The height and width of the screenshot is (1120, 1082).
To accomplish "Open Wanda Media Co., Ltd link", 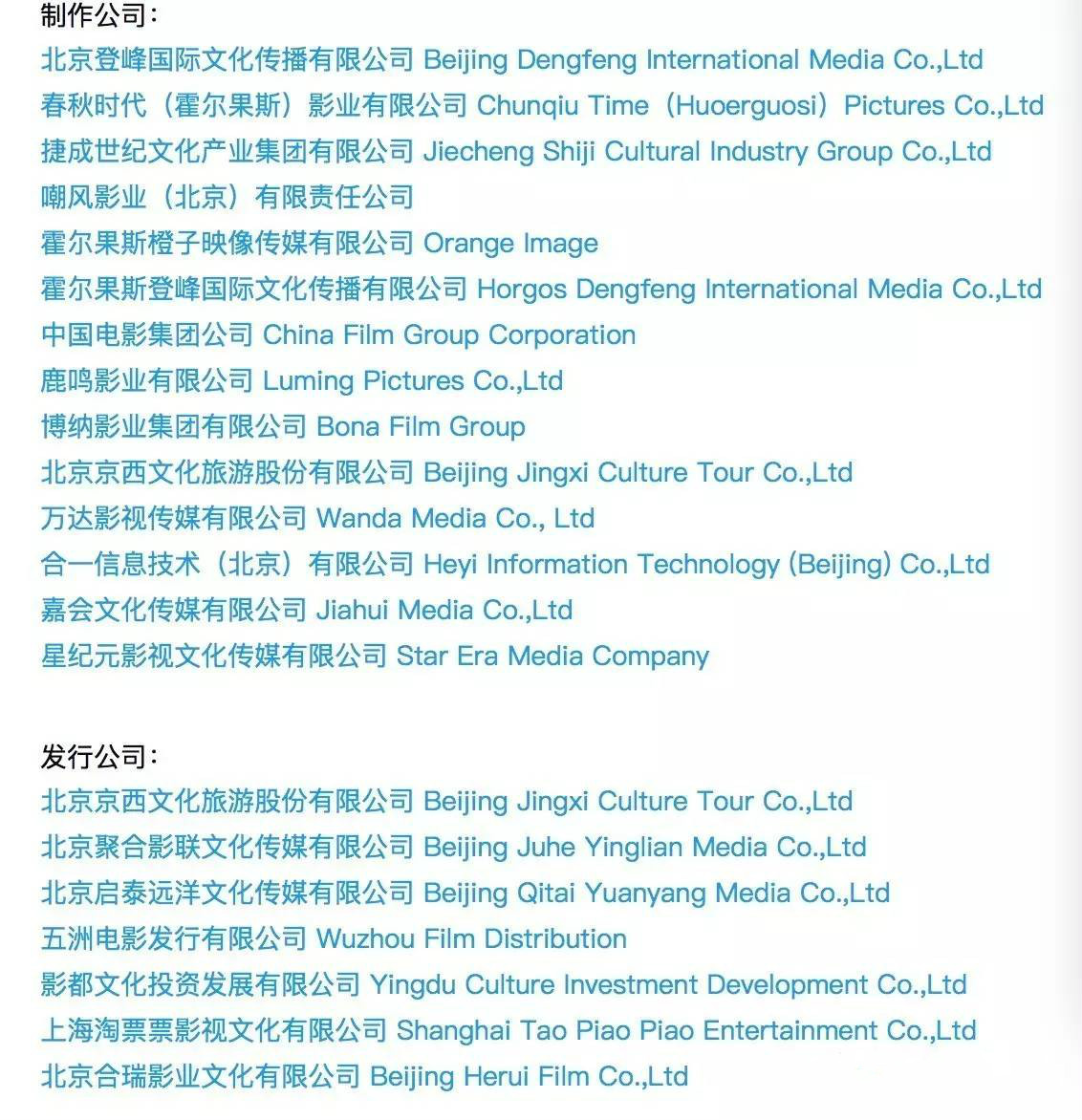I will 317,518.
